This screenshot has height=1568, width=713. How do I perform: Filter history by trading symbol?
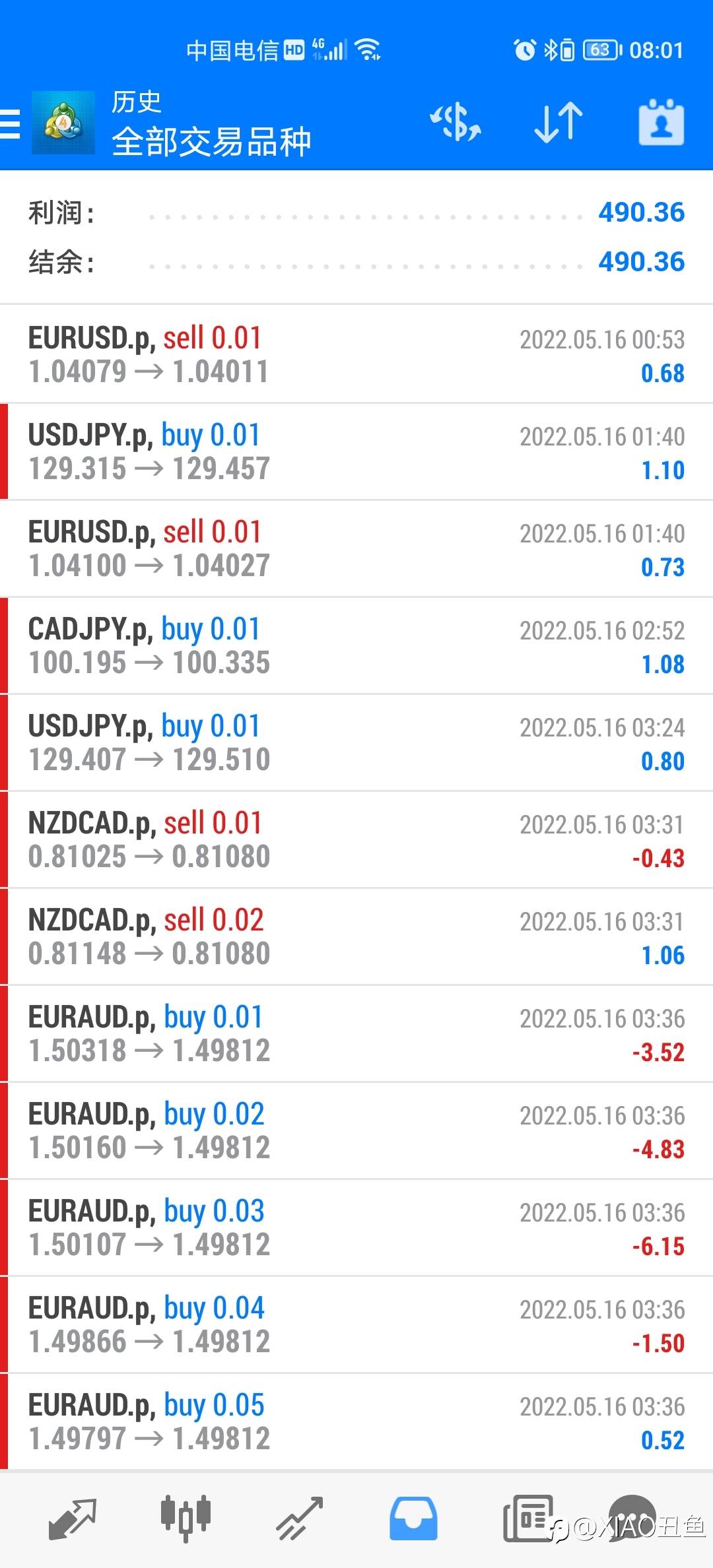[x=456, y=123]
